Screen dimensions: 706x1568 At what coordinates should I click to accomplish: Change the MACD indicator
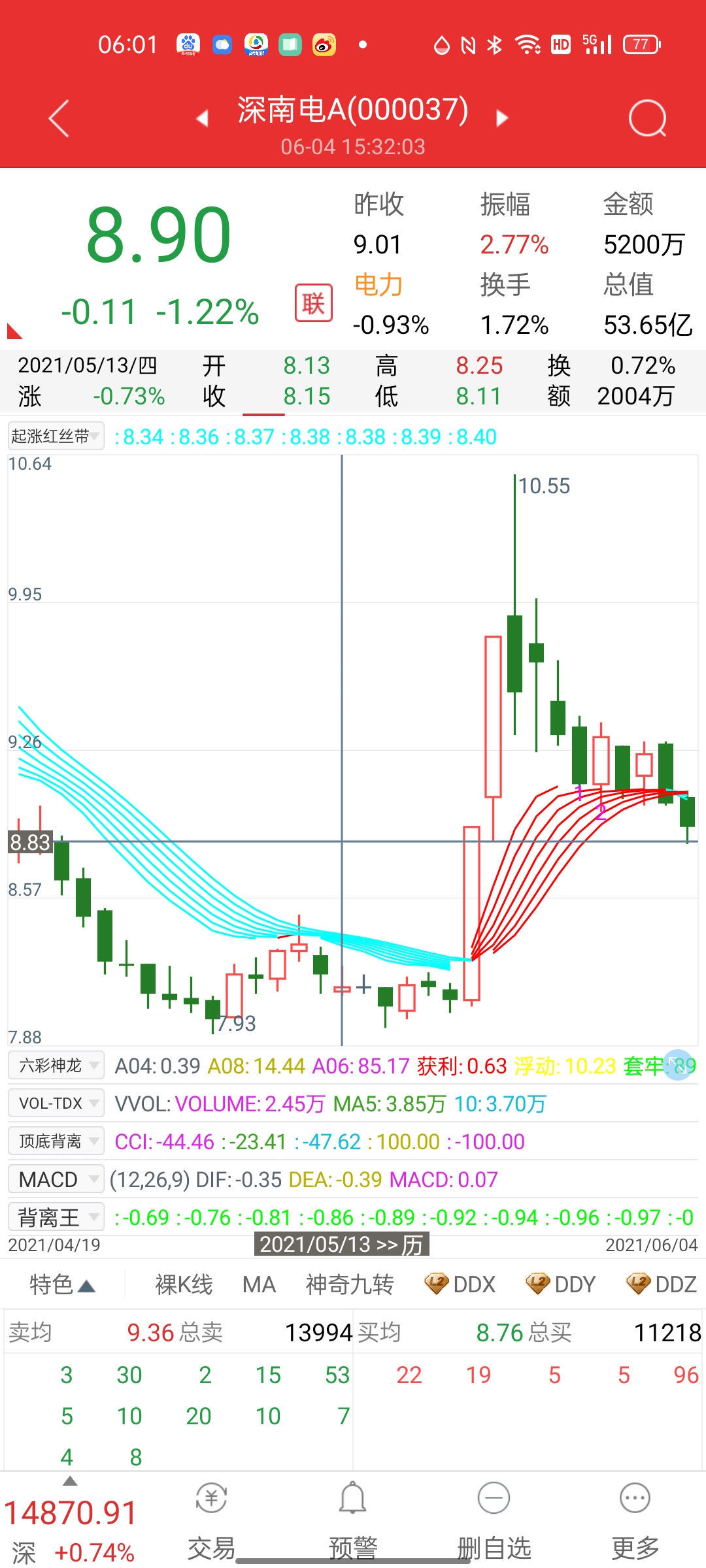(56, 1179)
